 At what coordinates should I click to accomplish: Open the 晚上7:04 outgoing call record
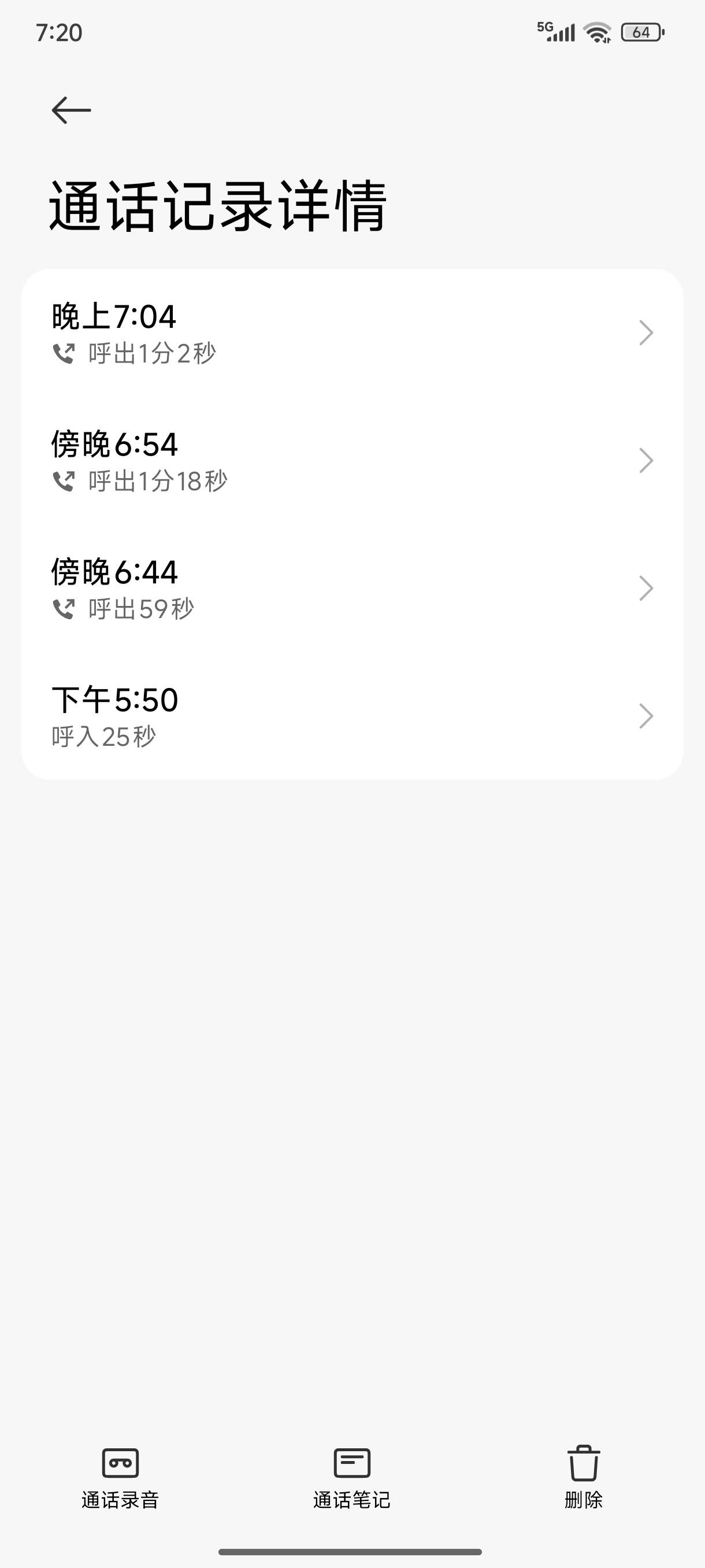pos(351,333)
